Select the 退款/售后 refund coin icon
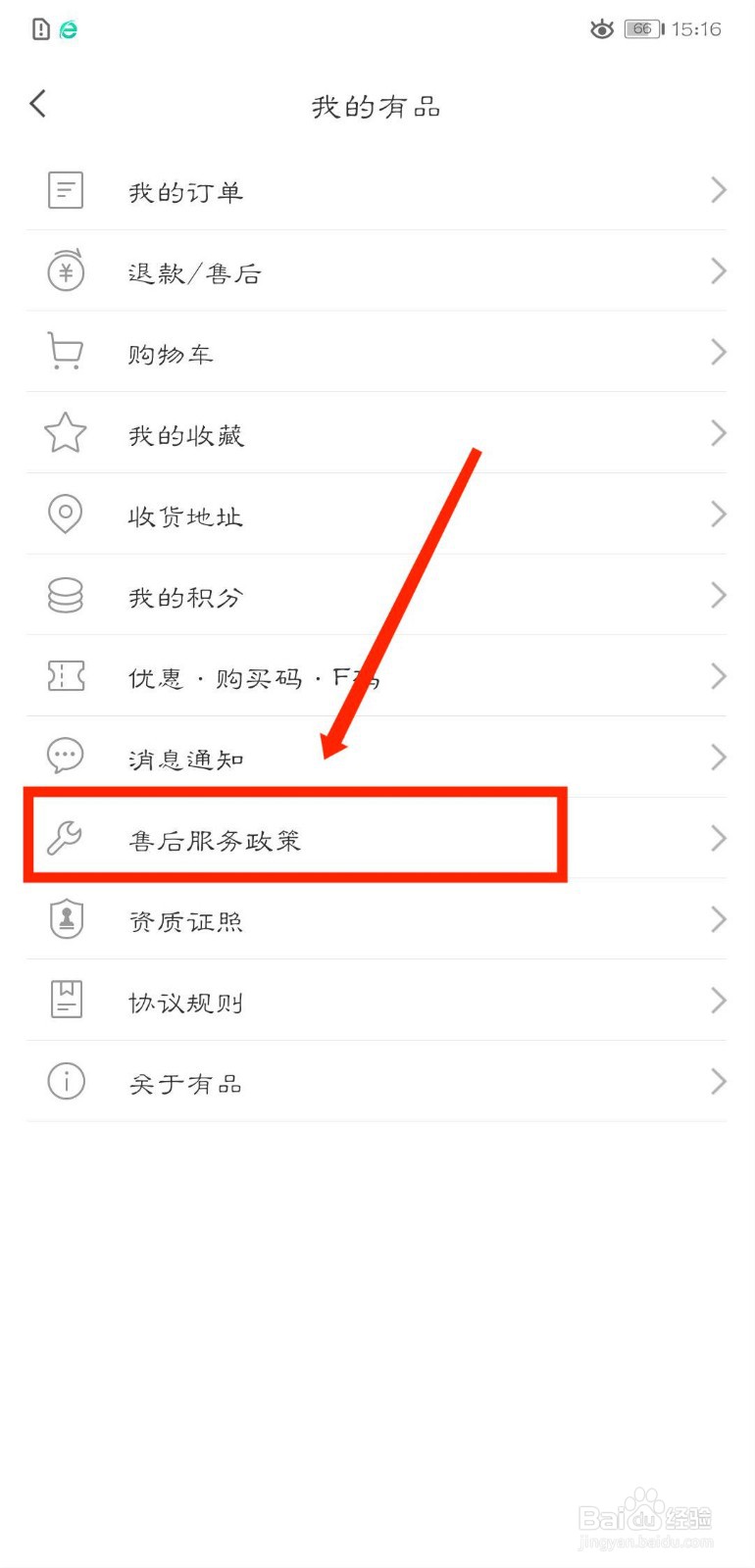This screenshot has width=755, height=1568. (x=65, y=271)
